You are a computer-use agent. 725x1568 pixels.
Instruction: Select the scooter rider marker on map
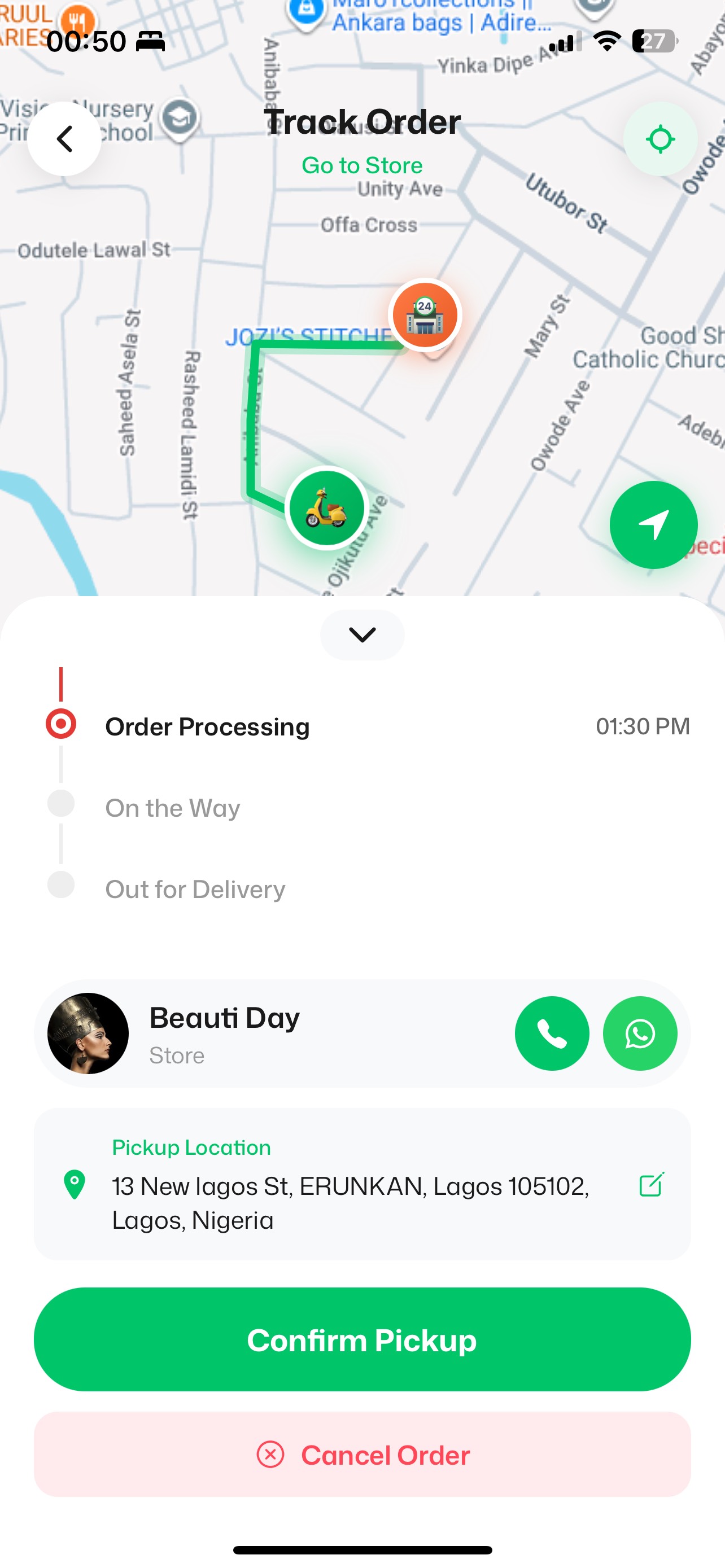tap(327, 507)
